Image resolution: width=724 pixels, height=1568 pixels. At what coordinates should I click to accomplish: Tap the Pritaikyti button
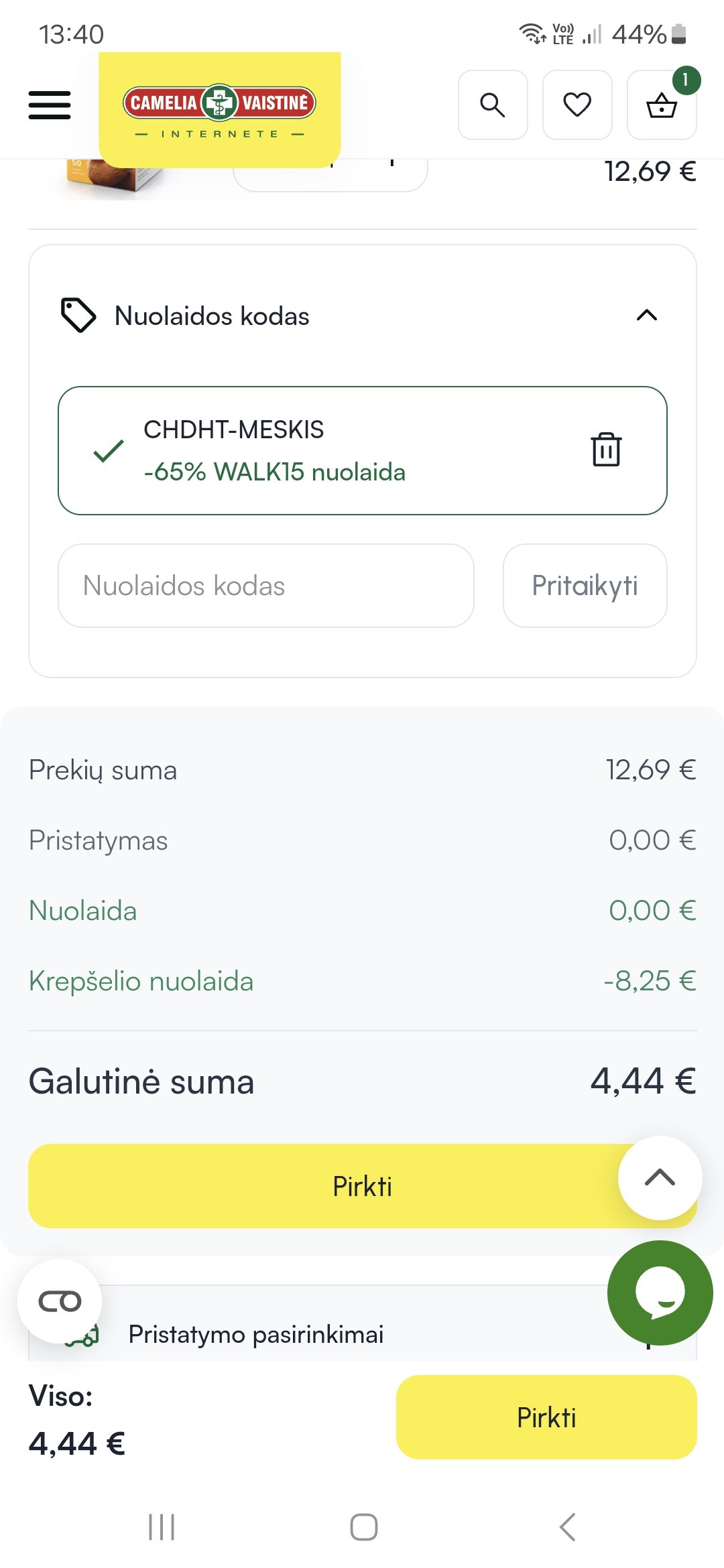585,586
